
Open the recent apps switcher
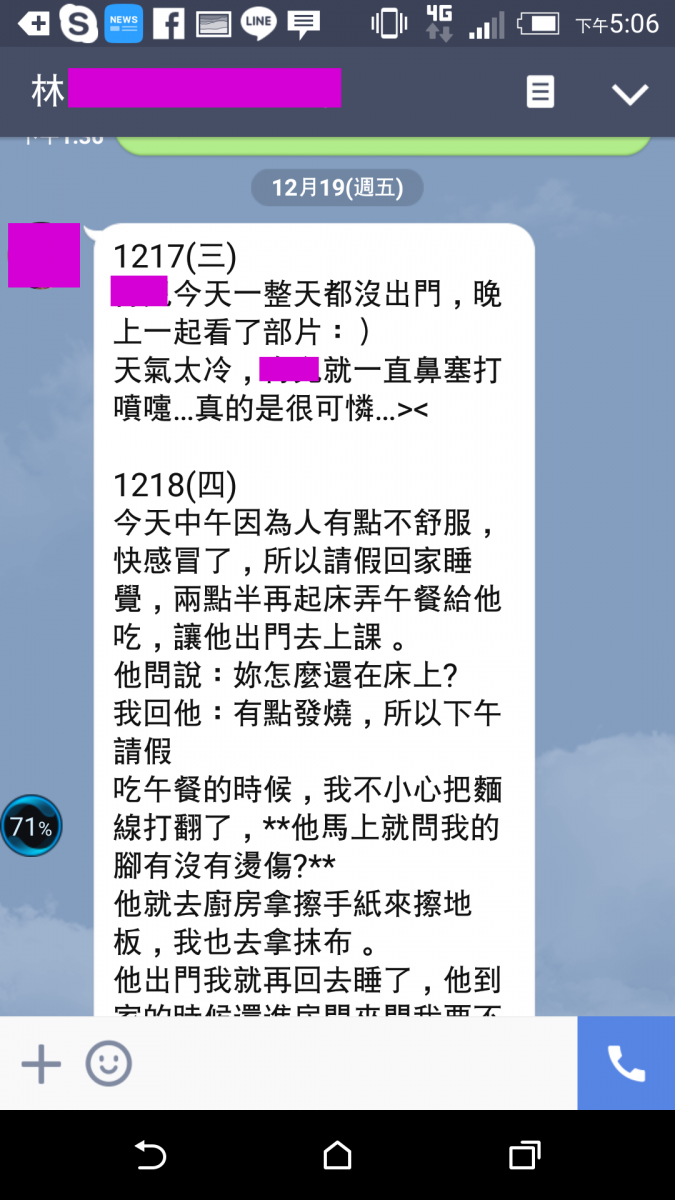[524, 1156]
